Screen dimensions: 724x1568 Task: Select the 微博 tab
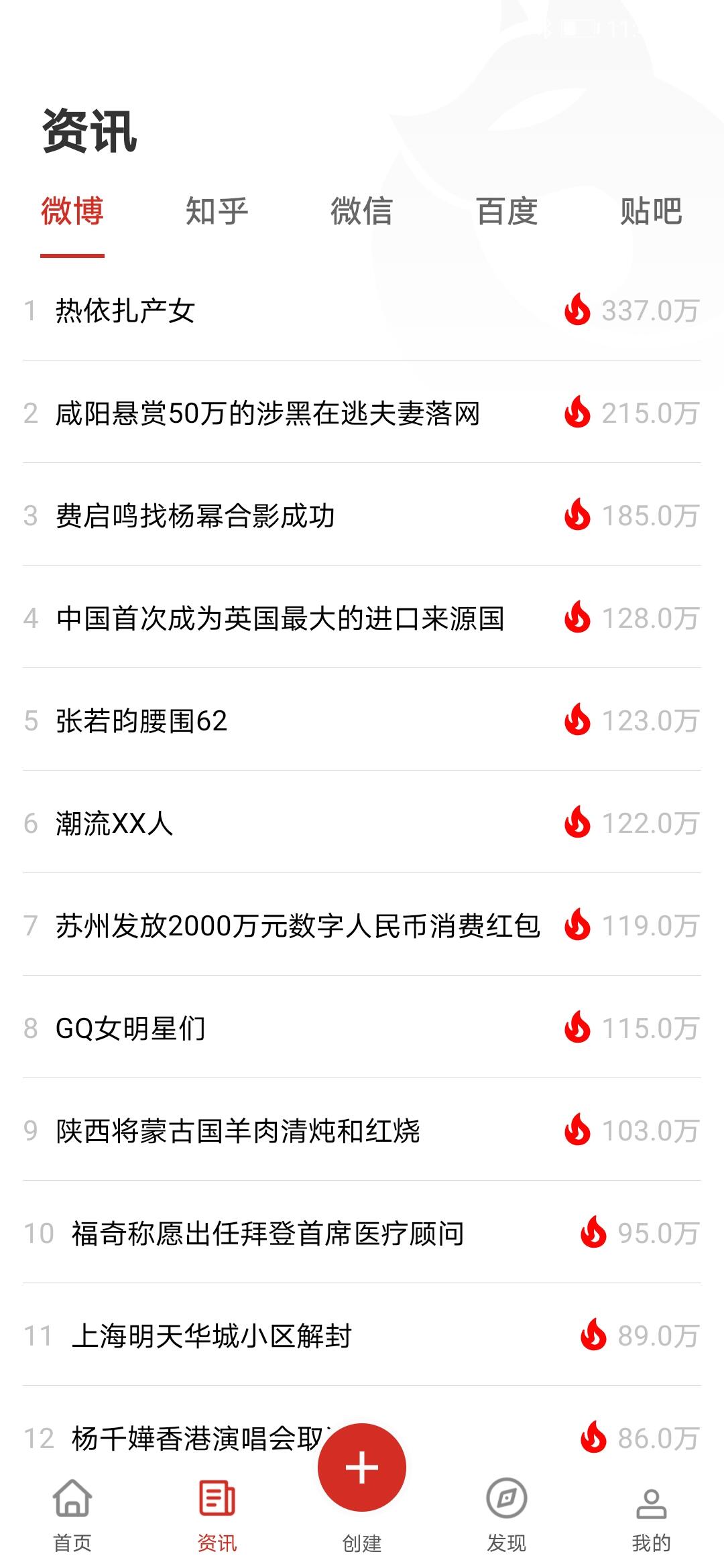tap(72, 212)
